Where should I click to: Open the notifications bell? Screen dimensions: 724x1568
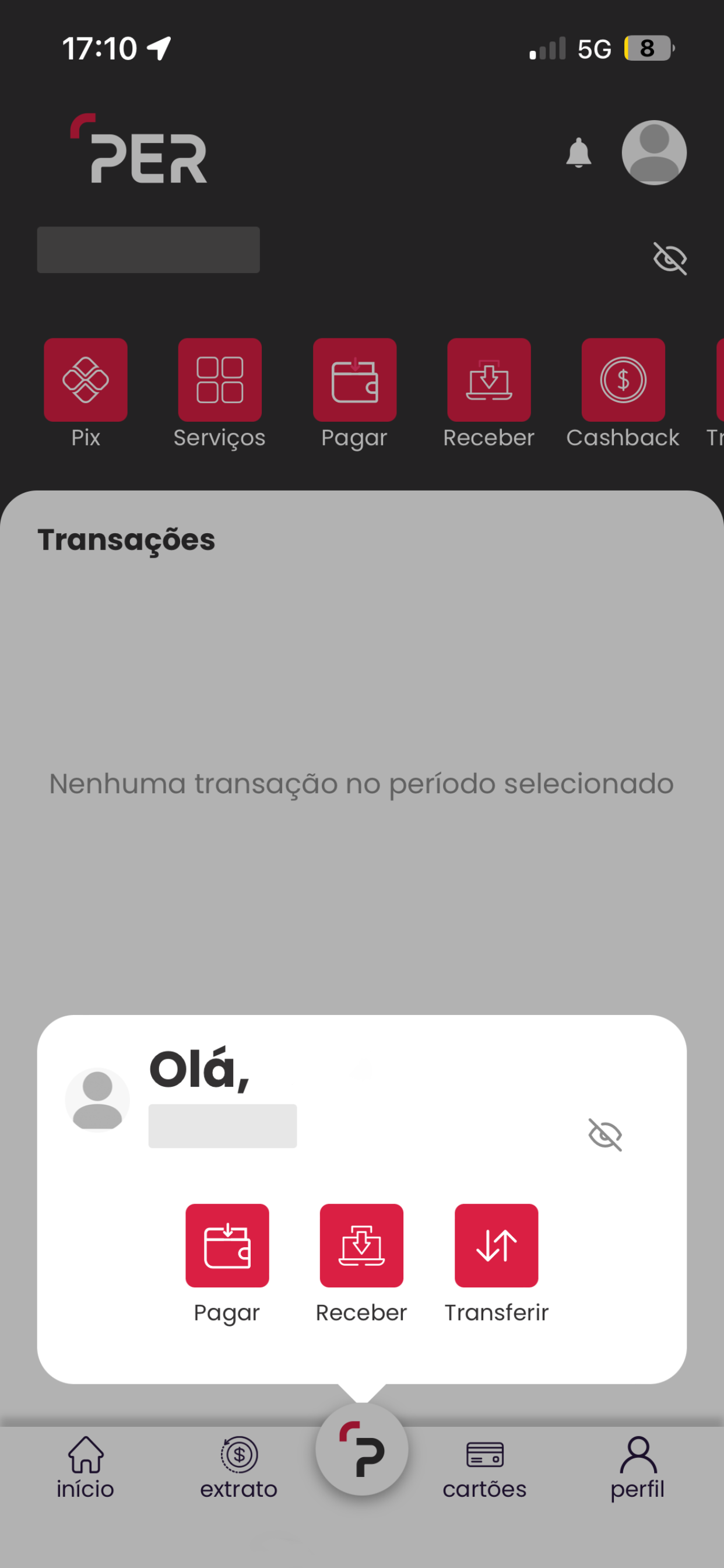point(578,153)
